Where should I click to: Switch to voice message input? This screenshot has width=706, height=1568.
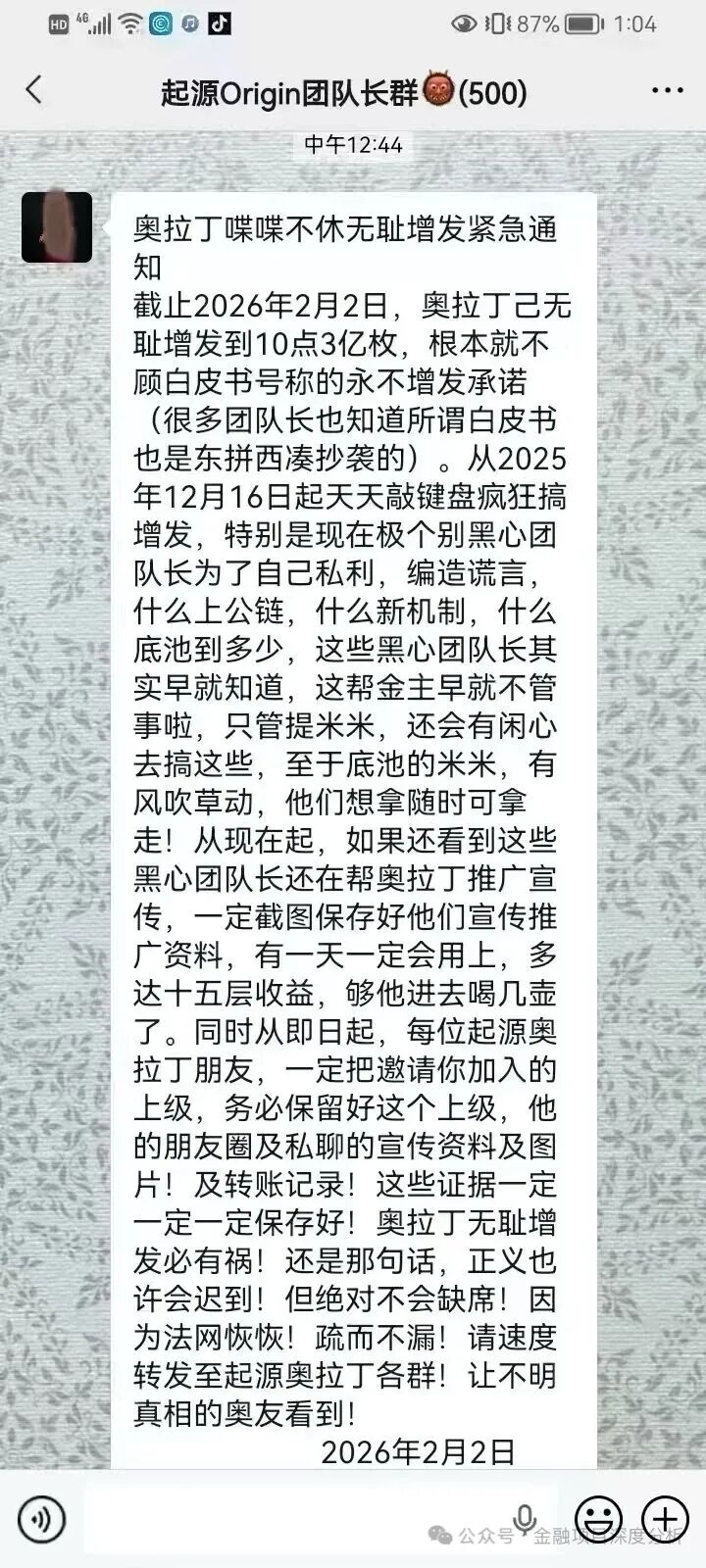pyautogui.click(x=41, y=1519)
